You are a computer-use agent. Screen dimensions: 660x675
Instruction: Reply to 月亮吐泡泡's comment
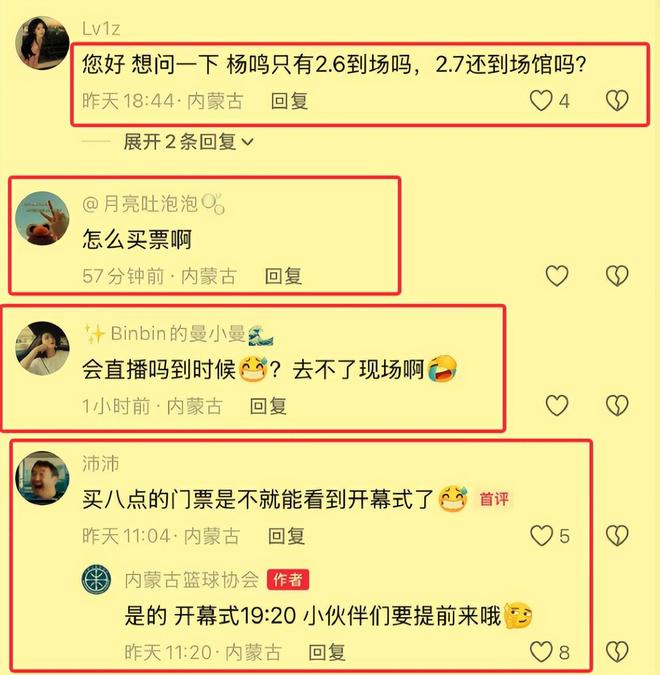click(283, 276)
